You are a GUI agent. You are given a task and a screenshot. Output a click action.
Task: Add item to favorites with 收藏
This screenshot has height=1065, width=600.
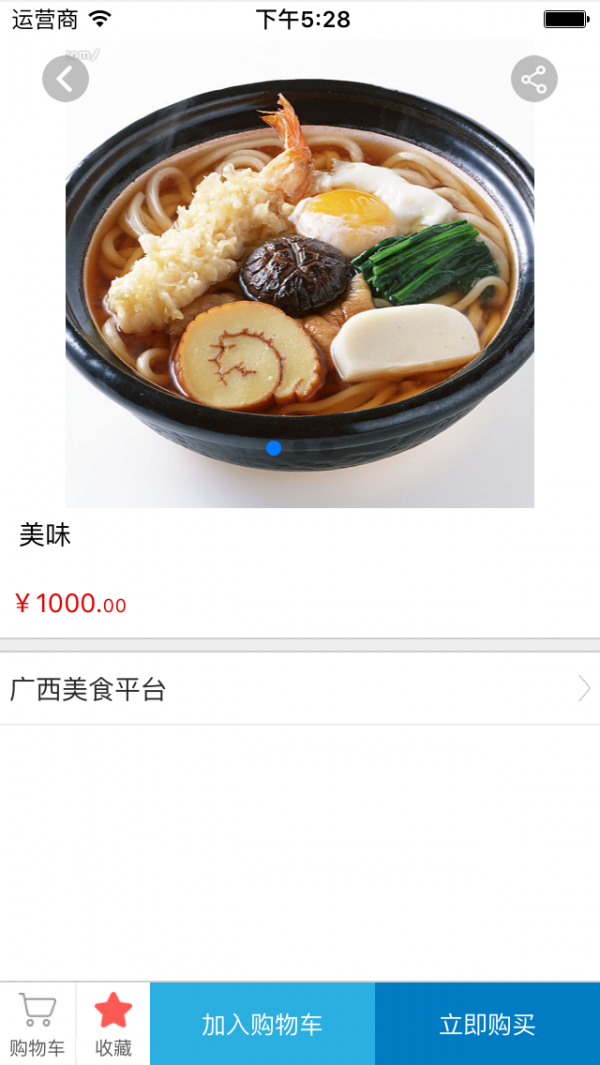(x=113, y=1024)
